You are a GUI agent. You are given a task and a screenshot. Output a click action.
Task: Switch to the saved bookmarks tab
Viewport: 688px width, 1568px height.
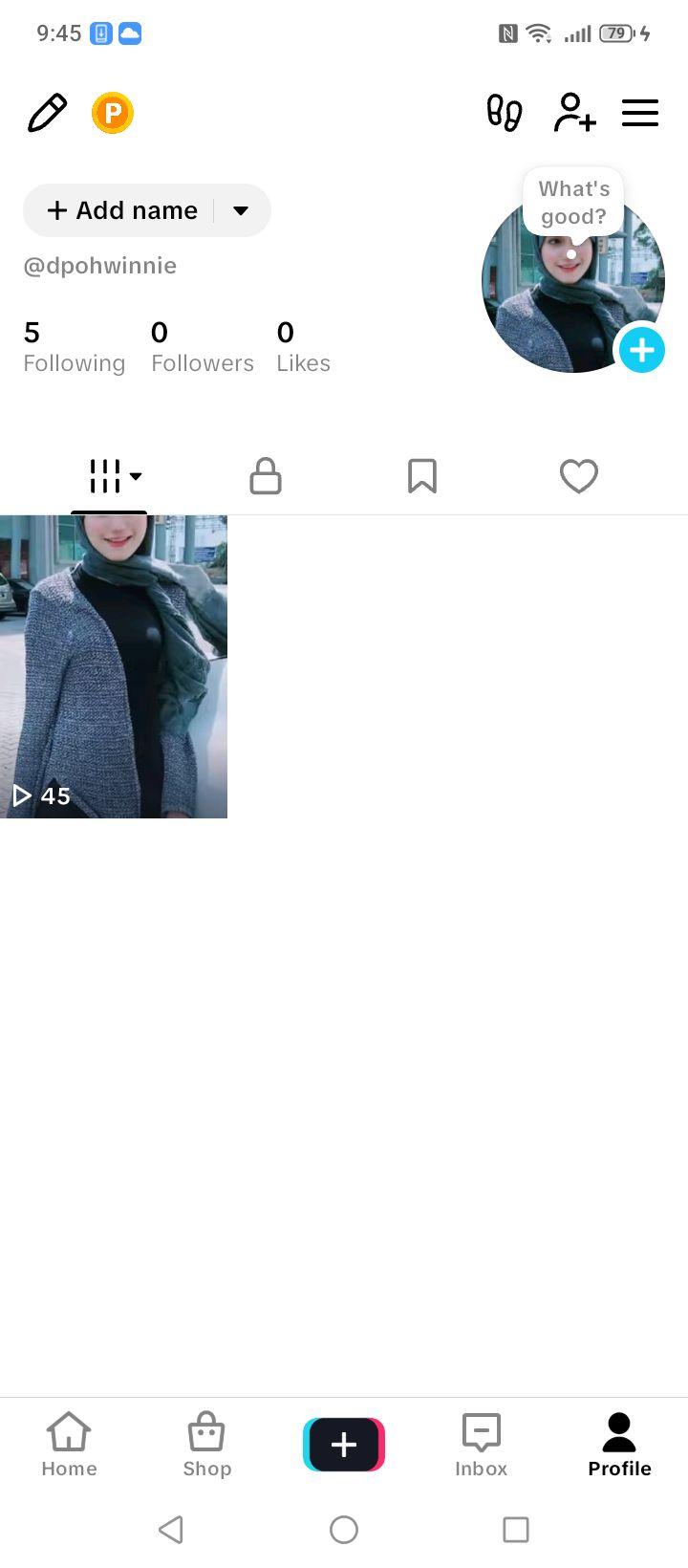tap(422, 476)
